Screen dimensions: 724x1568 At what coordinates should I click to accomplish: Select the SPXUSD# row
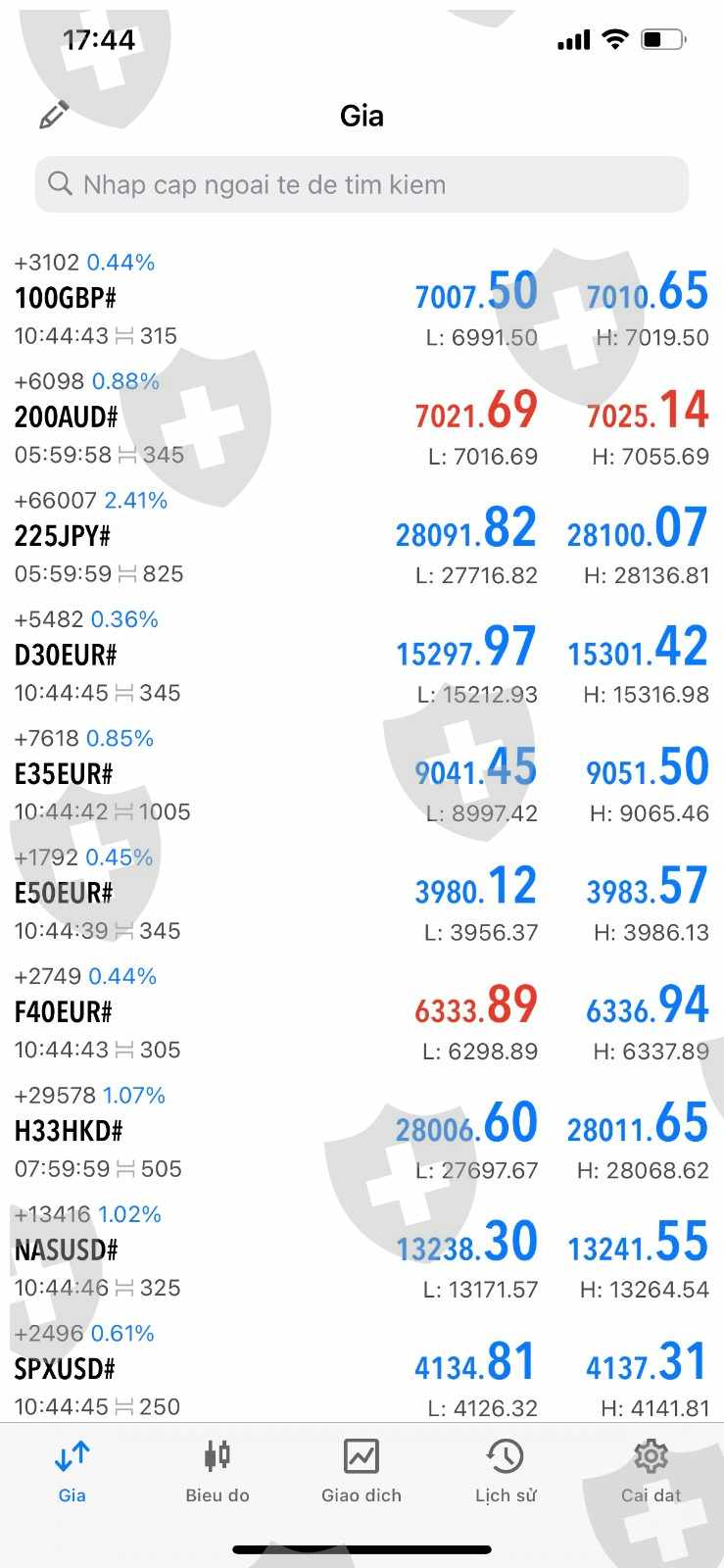tap(362, 1369)
